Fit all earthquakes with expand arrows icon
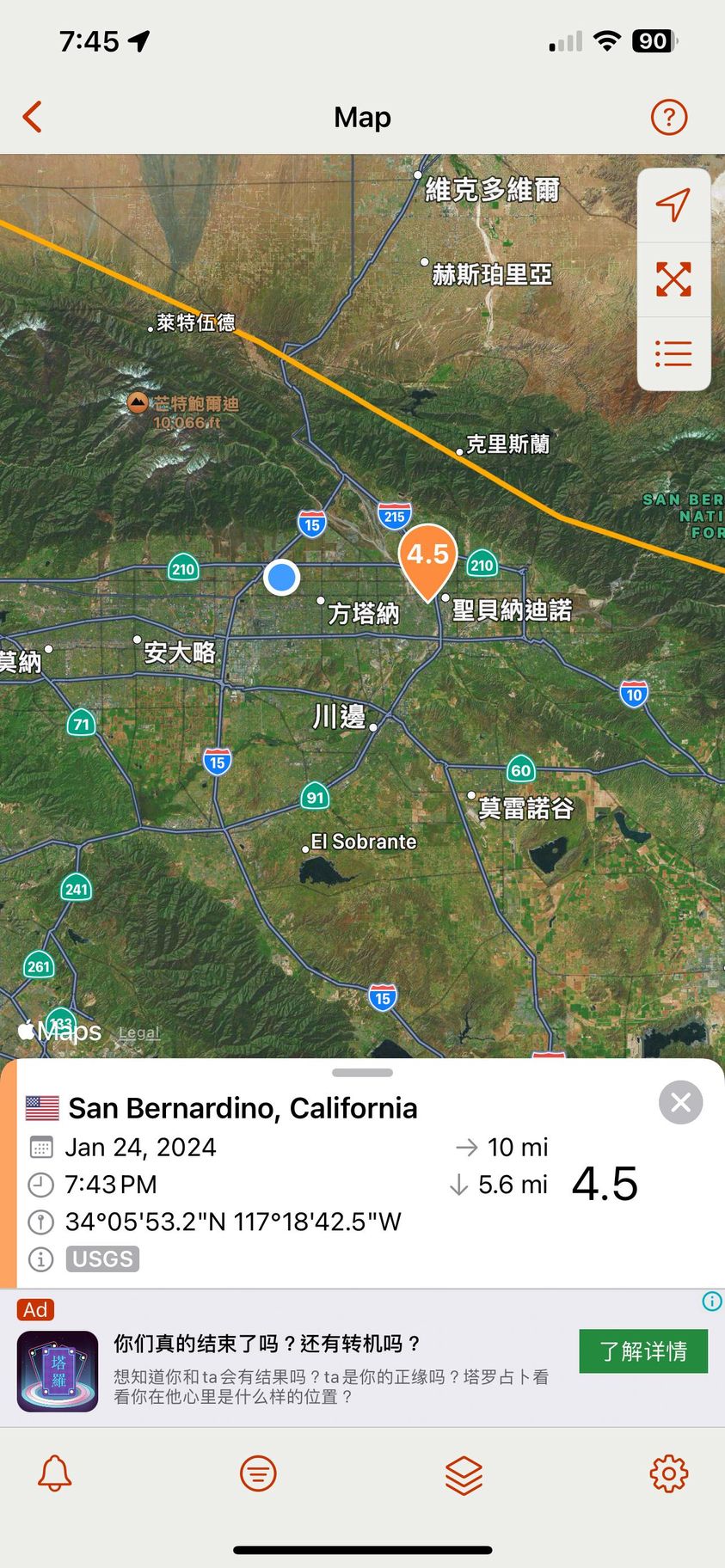 pos(673,279)
